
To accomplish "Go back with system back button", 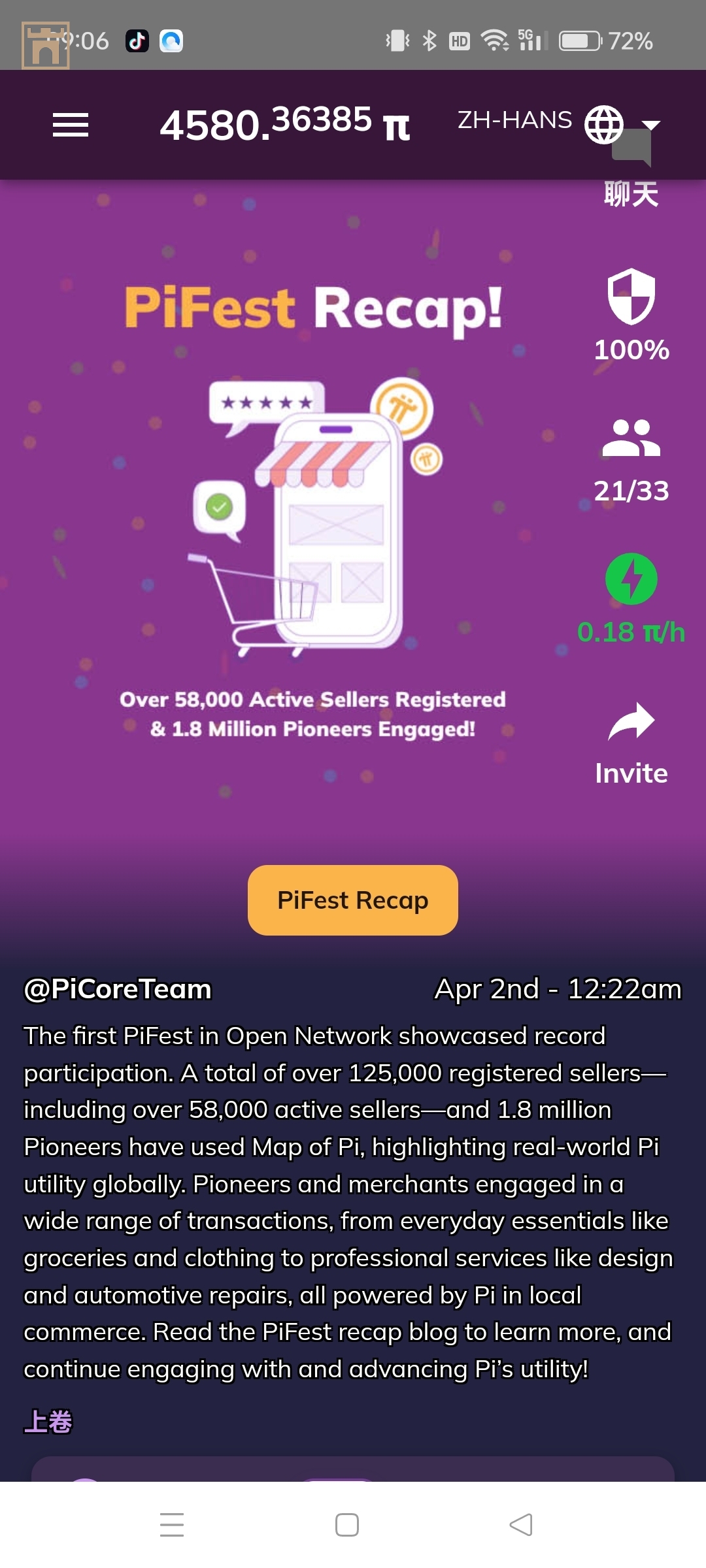I will pyautogui.click(x=521, y=1525).
